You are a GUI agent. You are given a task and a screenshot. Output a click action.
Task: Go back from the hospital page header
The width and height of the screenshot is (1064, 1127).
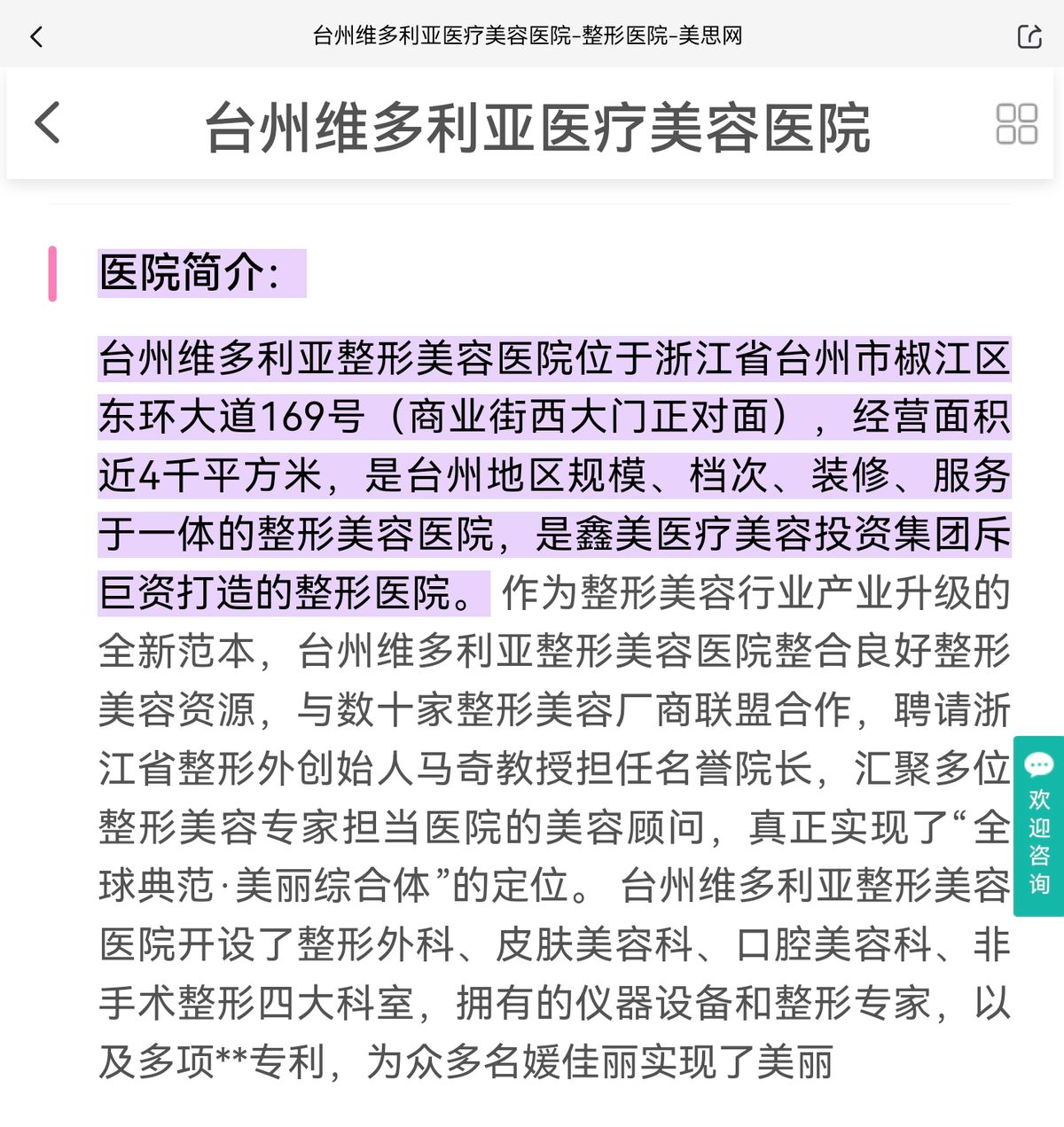48,123
